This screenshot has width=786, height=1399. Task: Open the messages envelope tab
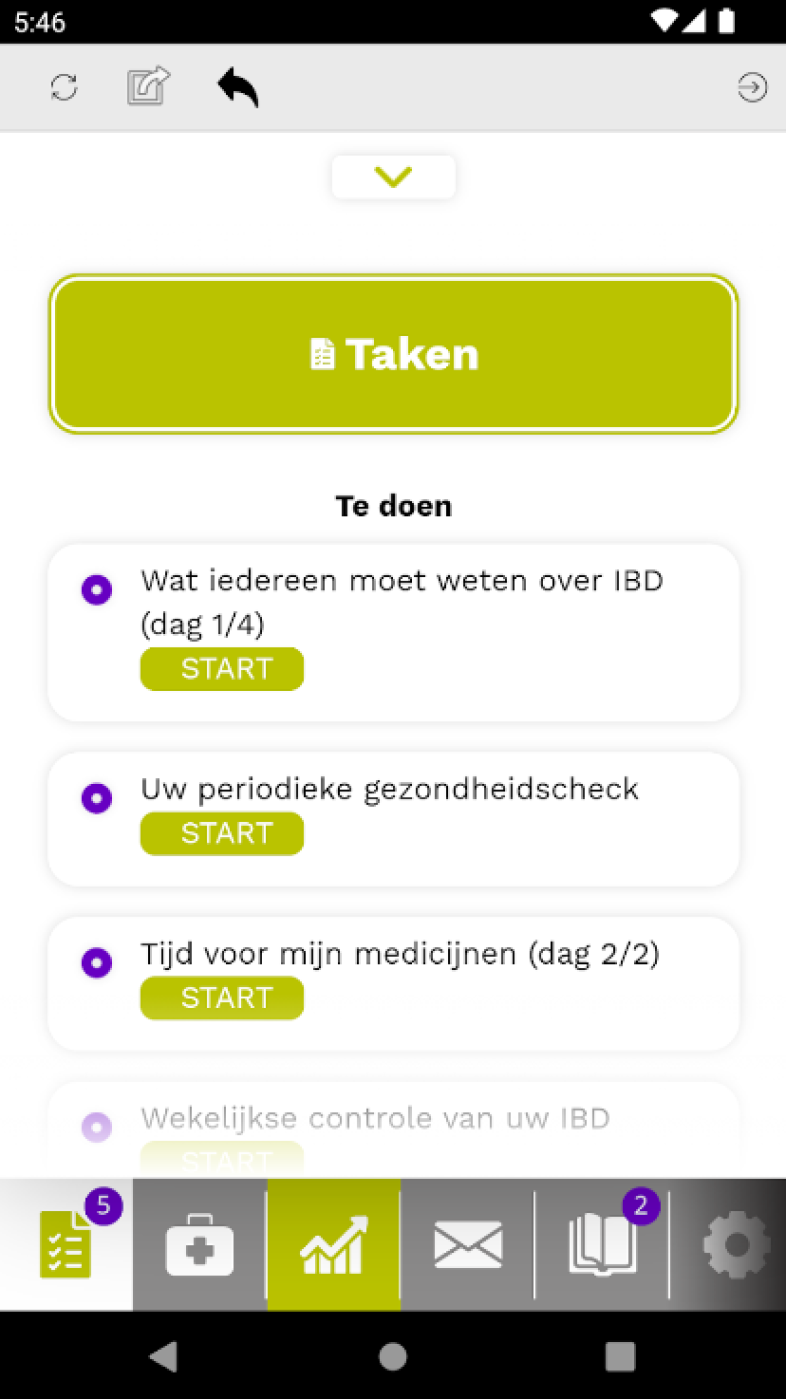[468, 1244]
